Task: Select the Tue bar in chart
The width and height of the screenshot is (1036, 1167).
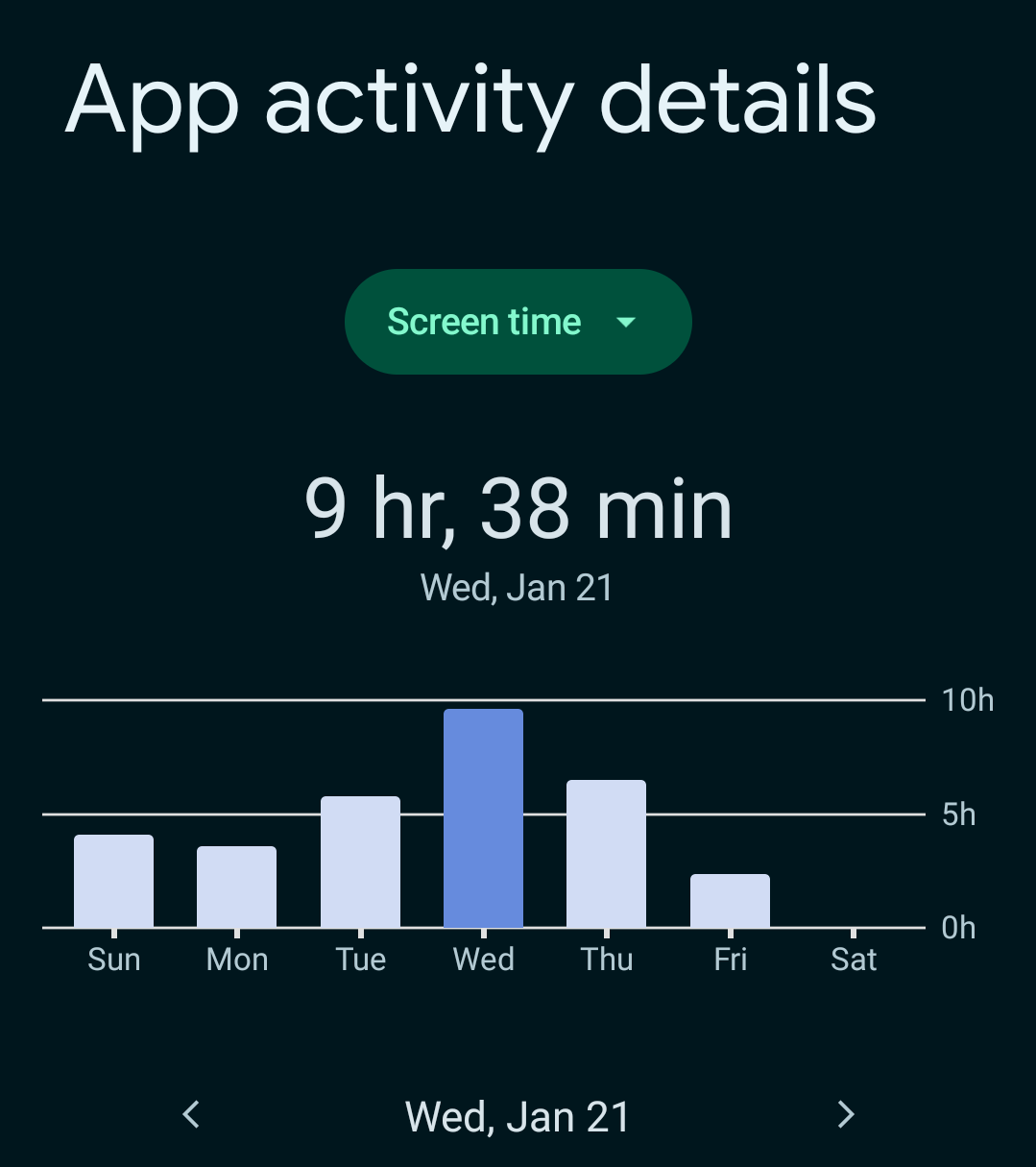Action: [x=360, y=862]
